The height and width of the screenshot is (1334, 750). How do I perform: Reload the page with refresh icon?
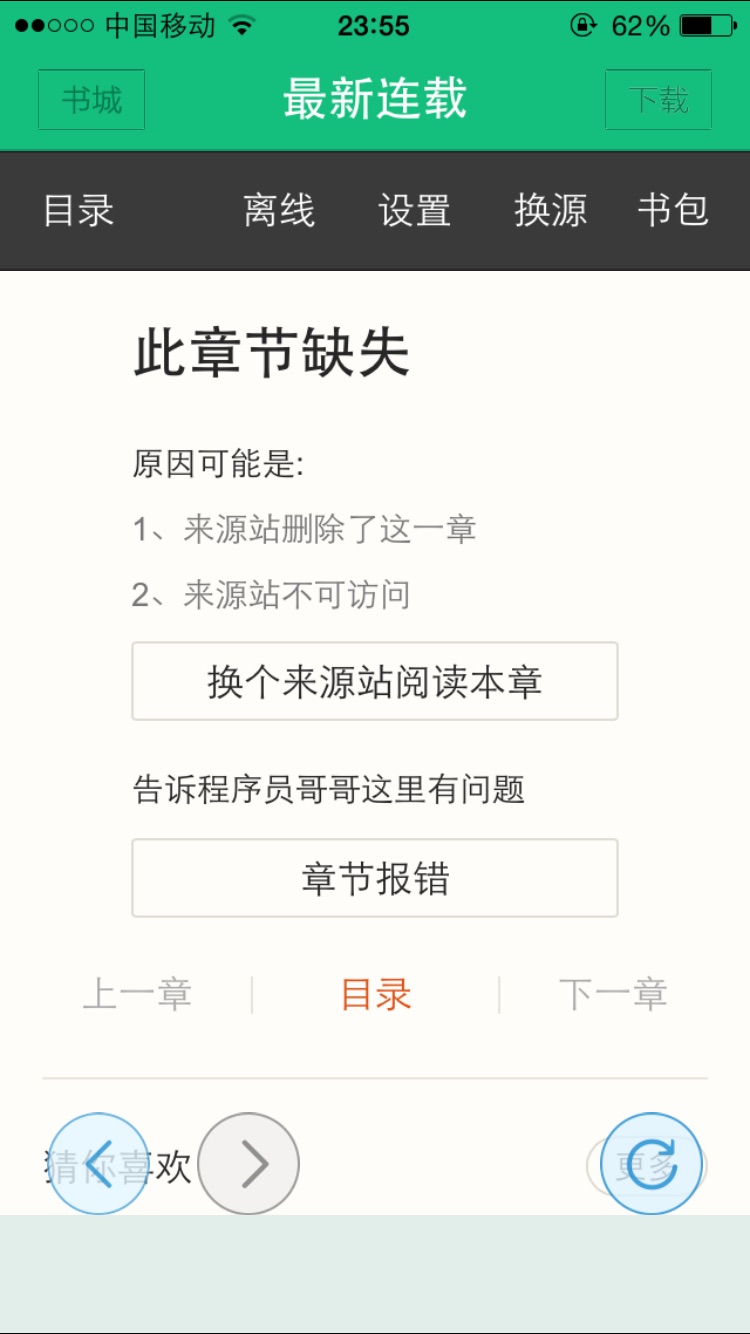(x=651, y=1164)
